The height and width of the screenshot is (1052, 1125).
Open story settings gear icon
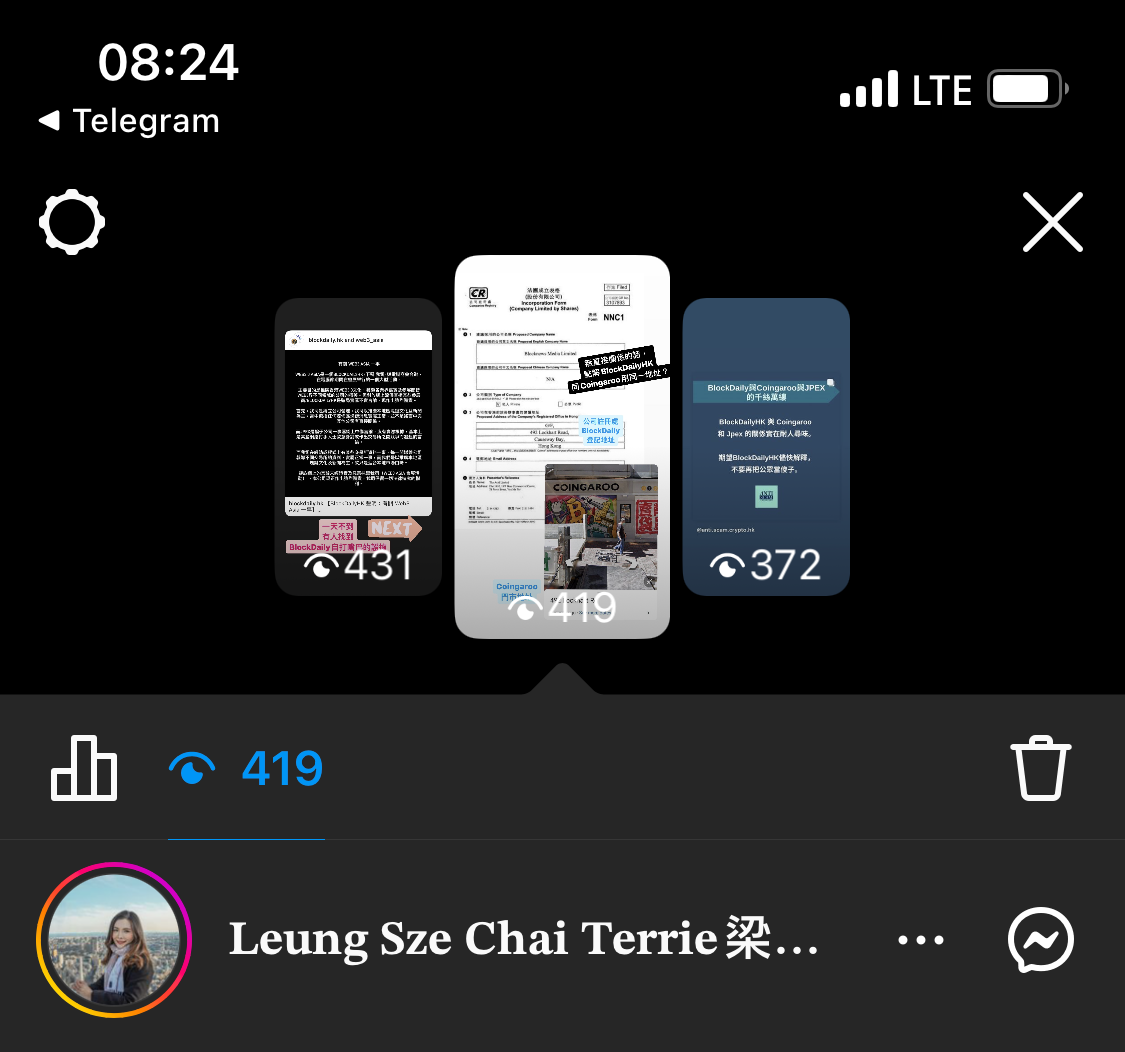pos(72,221)
